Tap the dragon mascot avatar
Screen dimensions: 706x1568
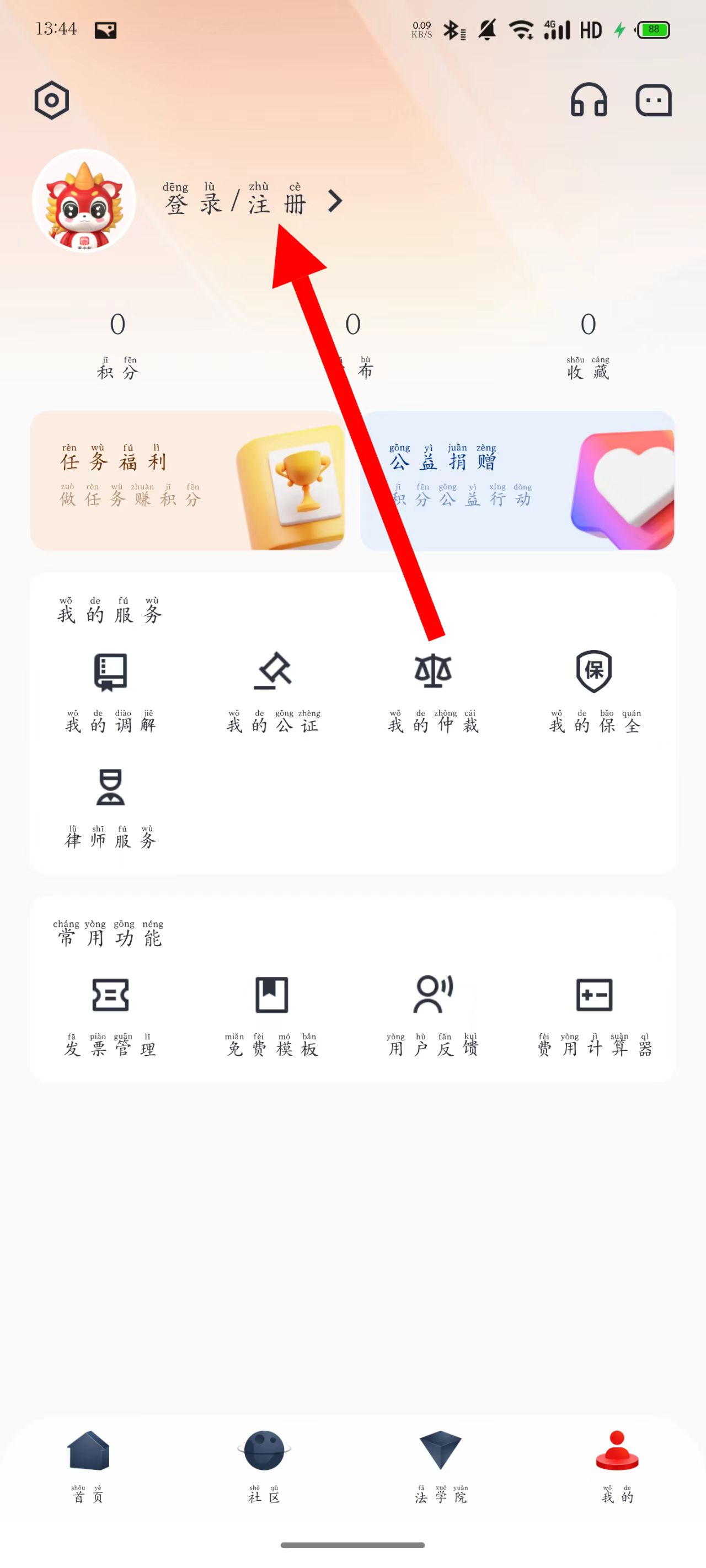click(84, 201)
